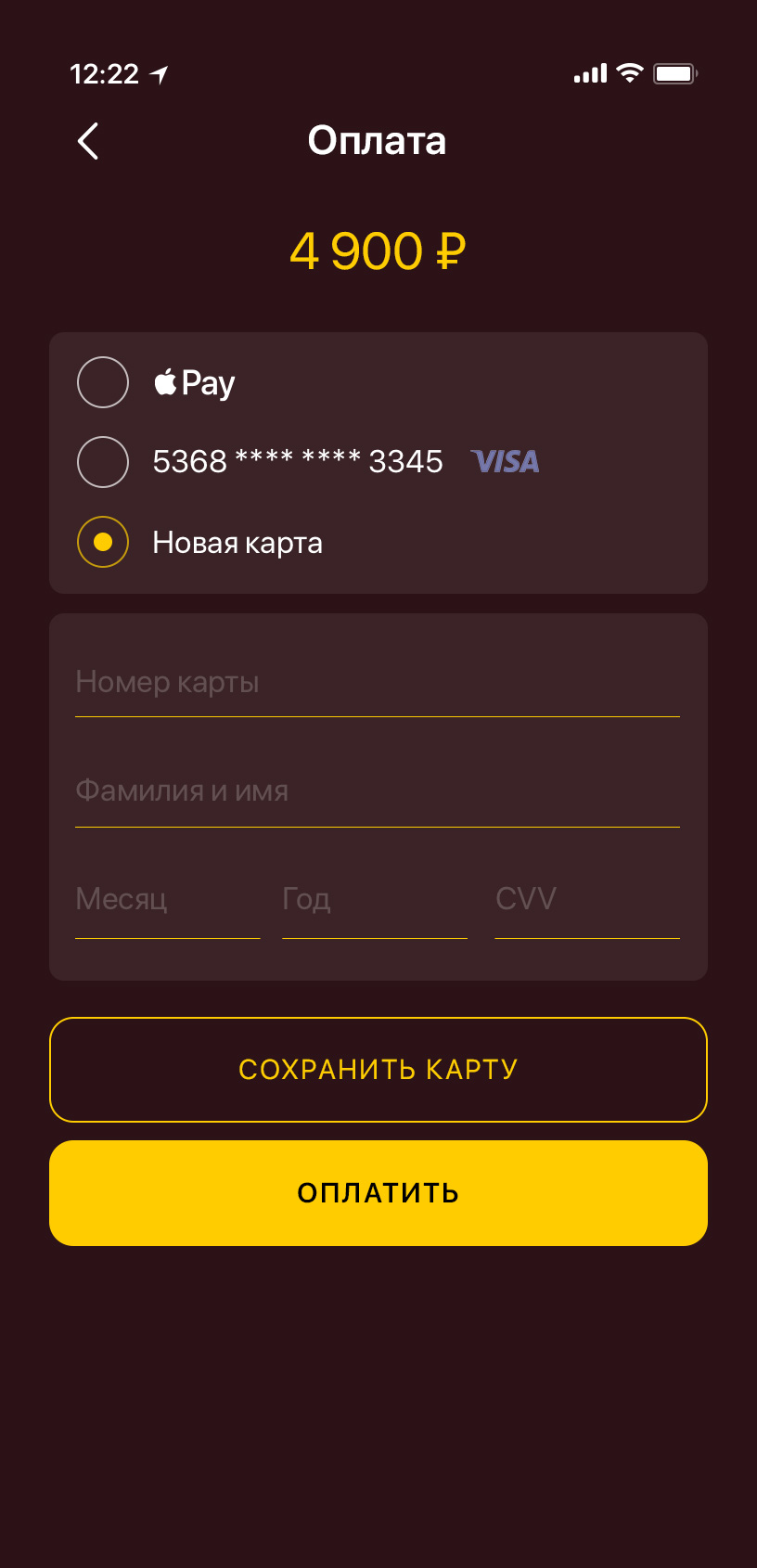The width and height of the screenshot is (757, 1568).
Task: Tap the CVV code field
Action: point(586,901)
